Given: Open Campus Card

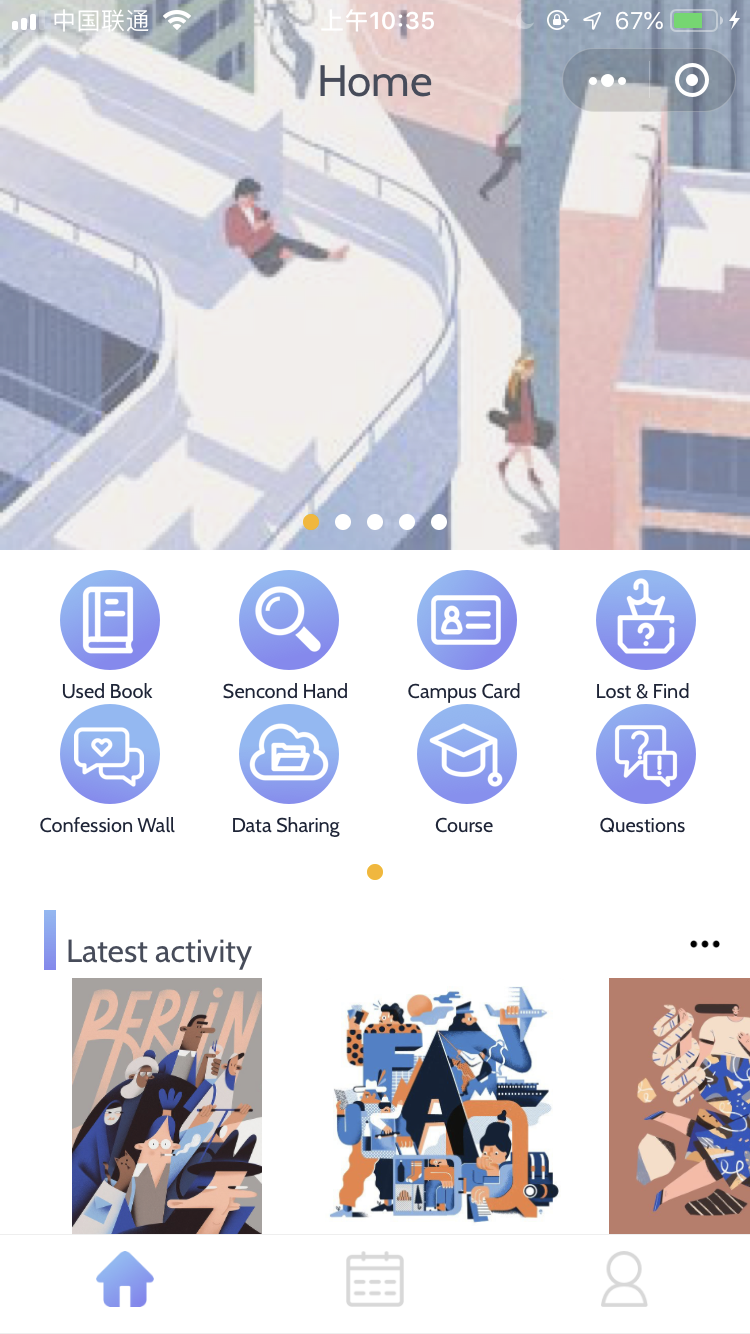Looking at the screenshot, I should pos(466,620).
